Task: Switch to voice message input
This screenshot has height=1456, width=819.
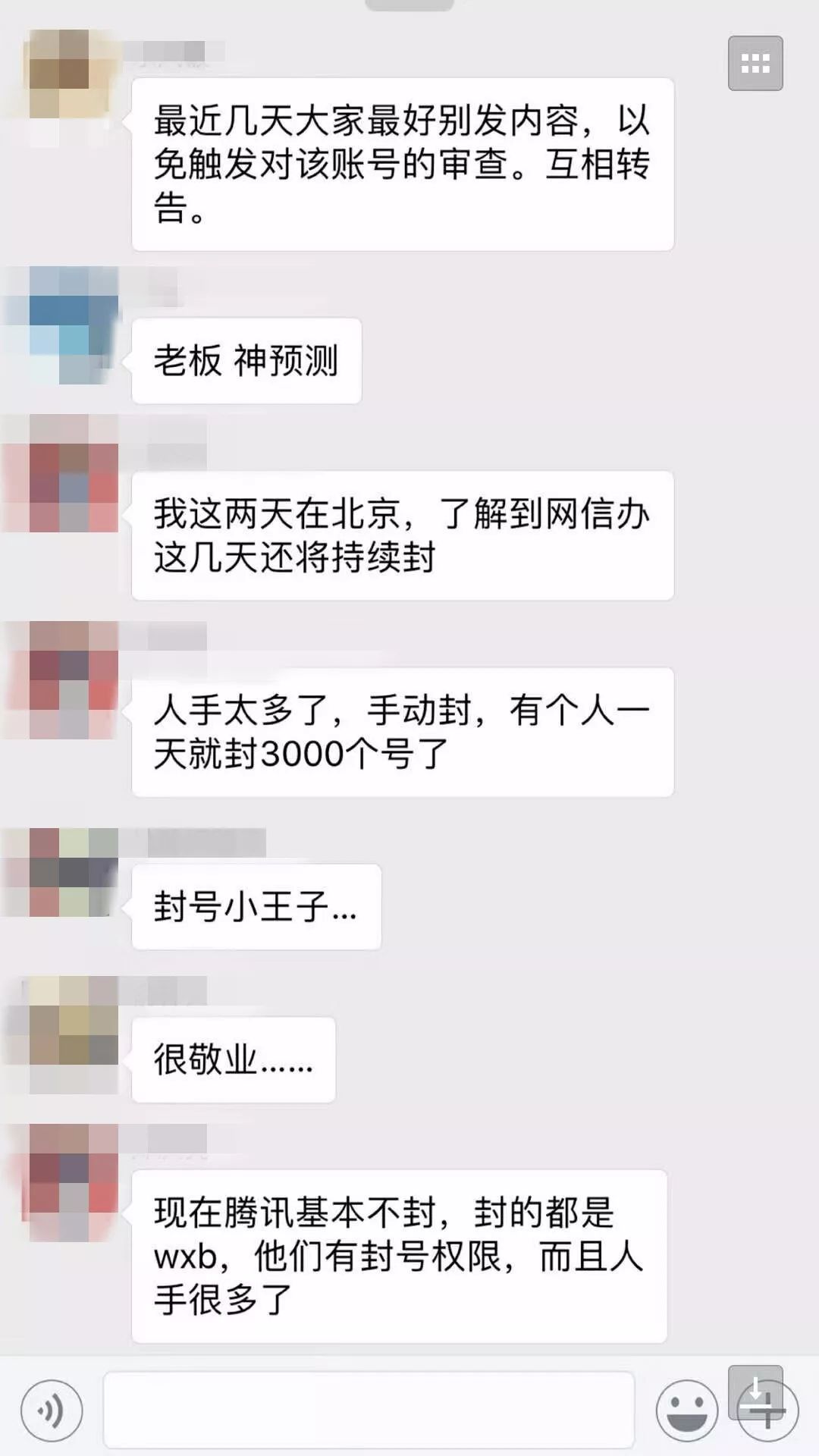Action: click(x=52, y=1410)
